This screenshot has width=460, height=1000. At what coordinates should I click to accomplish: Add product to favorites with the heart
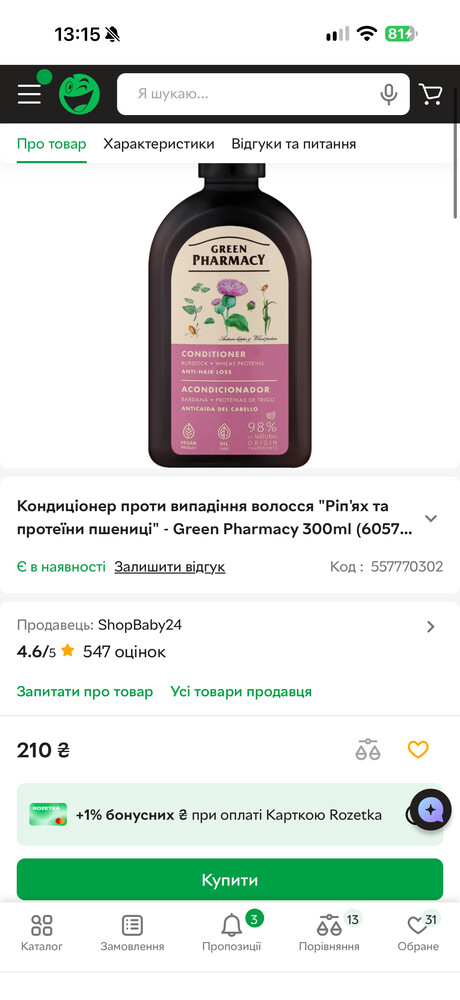pyautogui.click(x=418, y=749)
